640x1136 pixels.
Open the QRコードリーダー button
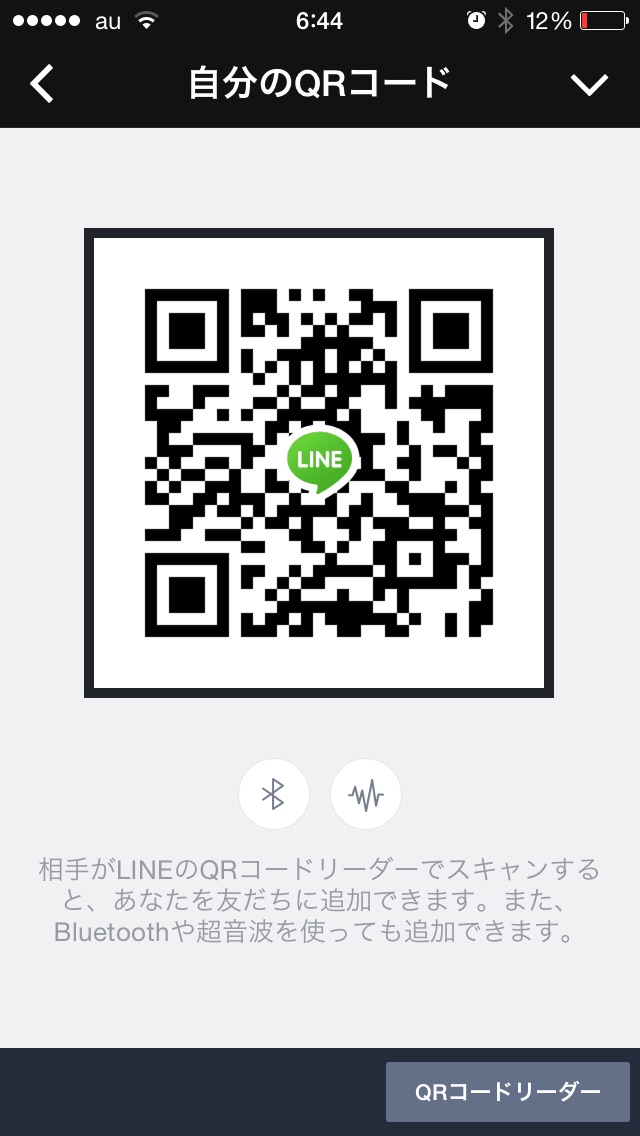(507, 1092)
